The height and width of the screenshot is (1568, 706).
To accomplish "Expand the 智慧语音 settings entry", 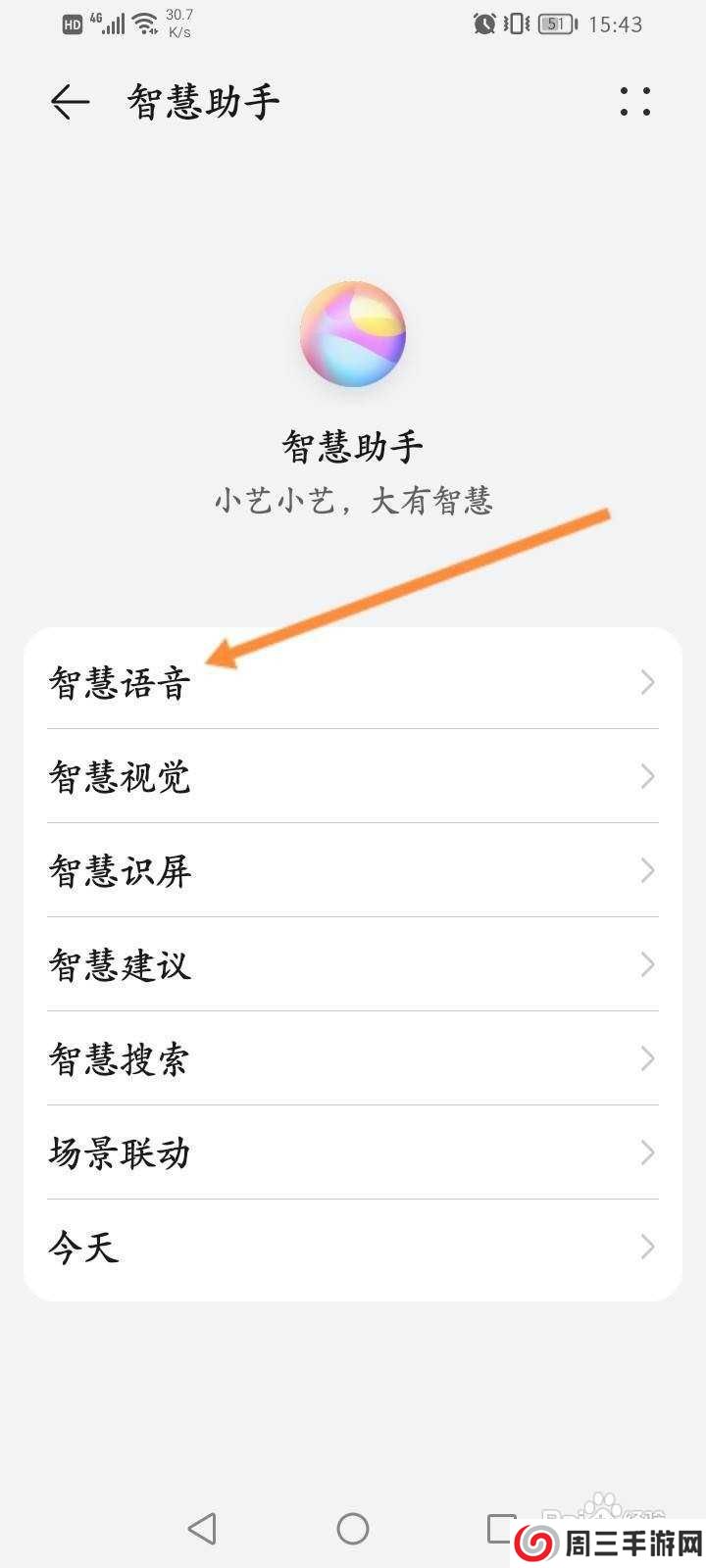I will click(353, 681).
